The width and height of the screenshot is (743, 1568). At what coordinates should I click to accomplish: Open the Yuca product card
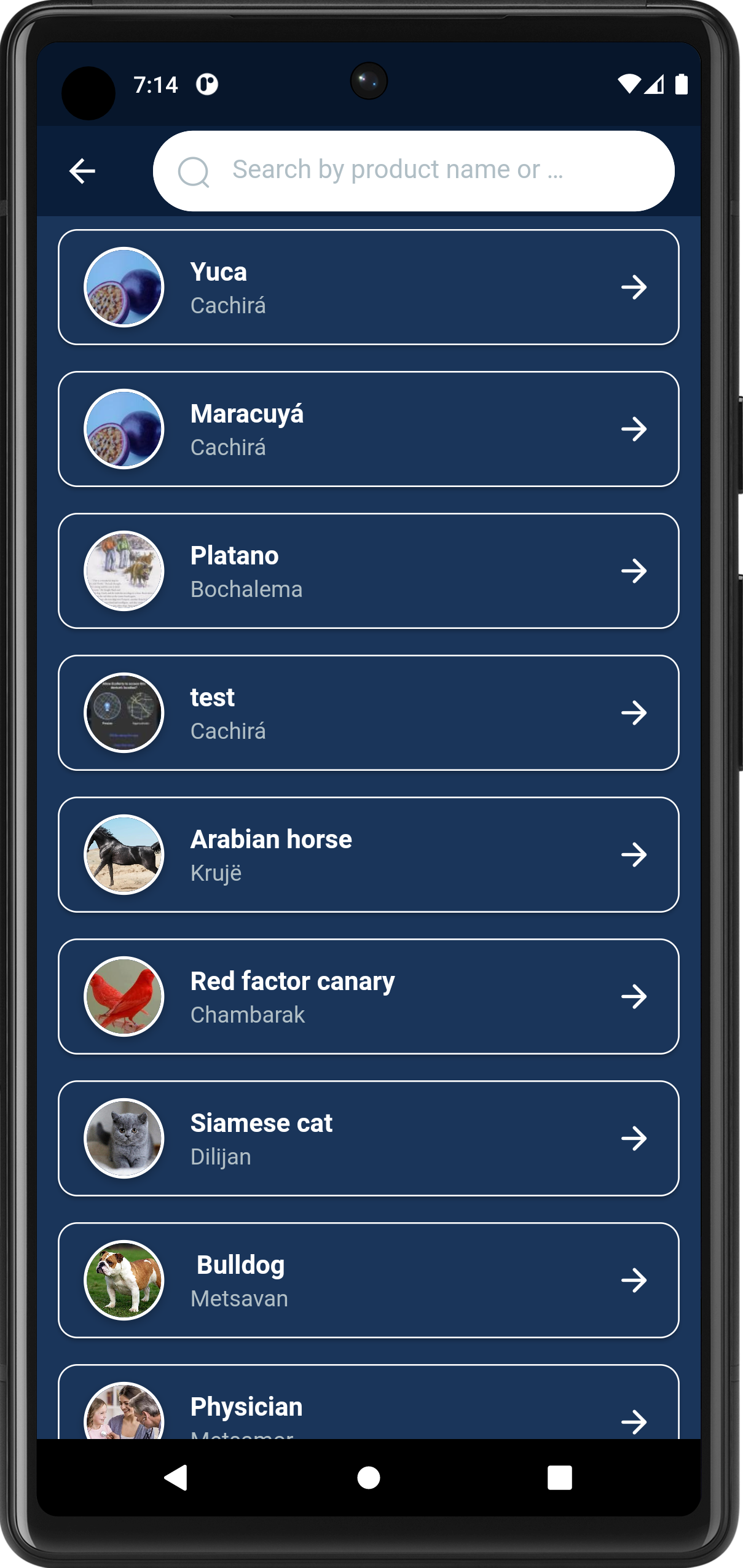point(368,287)
